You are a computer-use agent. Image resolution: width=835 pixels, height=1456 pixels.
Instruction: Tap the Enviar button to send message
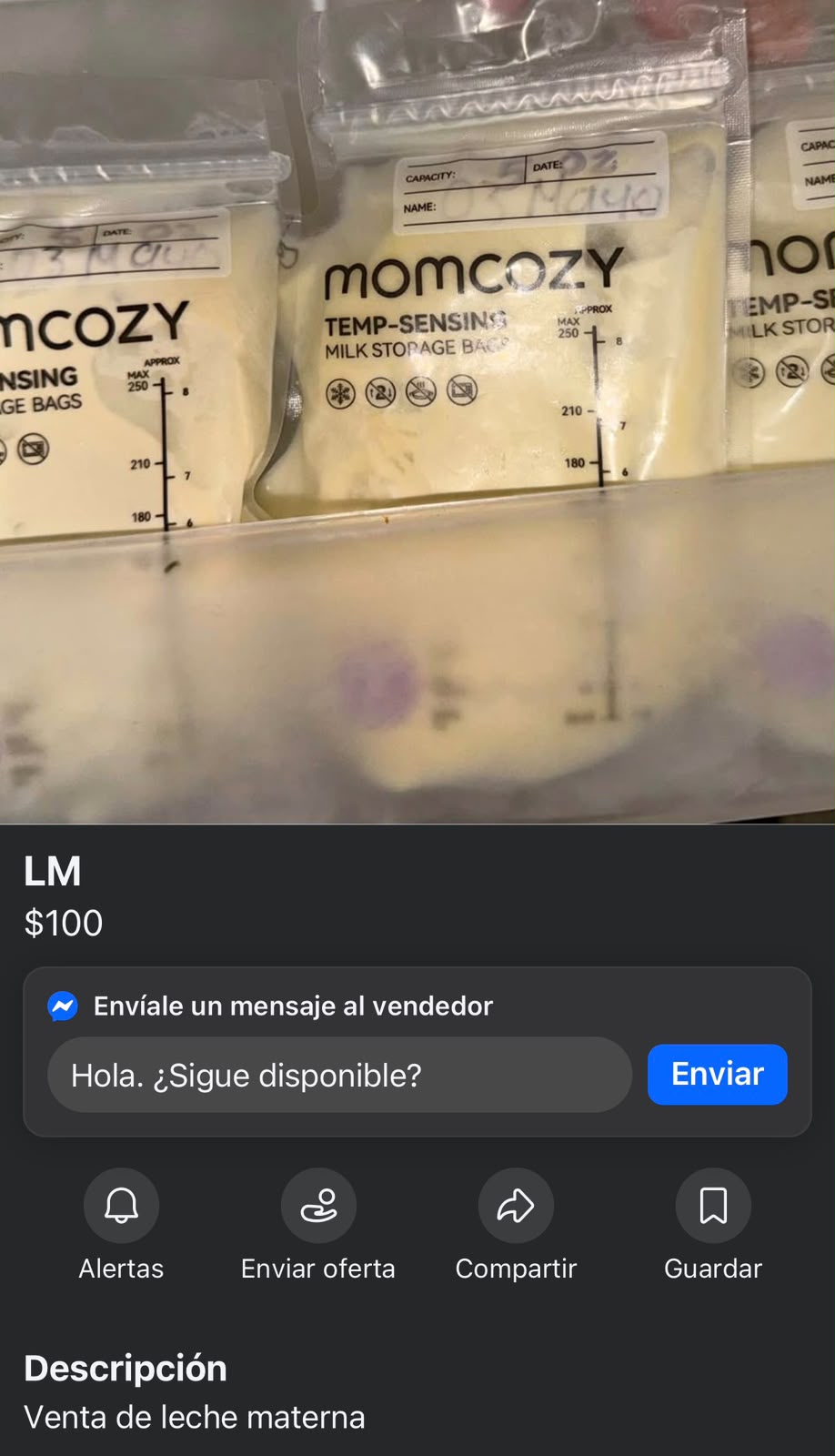click(x=717, y=1074)
